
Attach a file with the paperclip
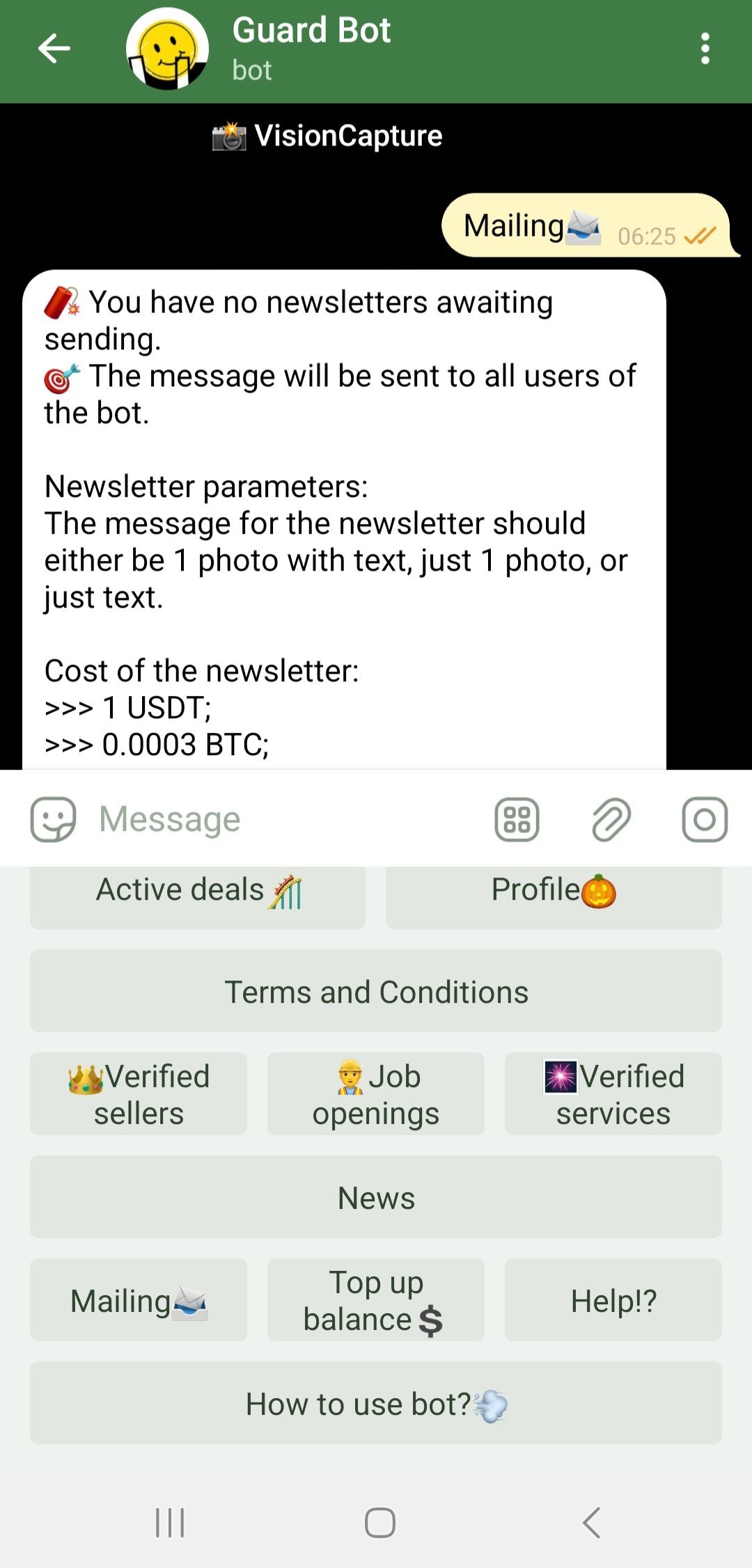[611, 819]
